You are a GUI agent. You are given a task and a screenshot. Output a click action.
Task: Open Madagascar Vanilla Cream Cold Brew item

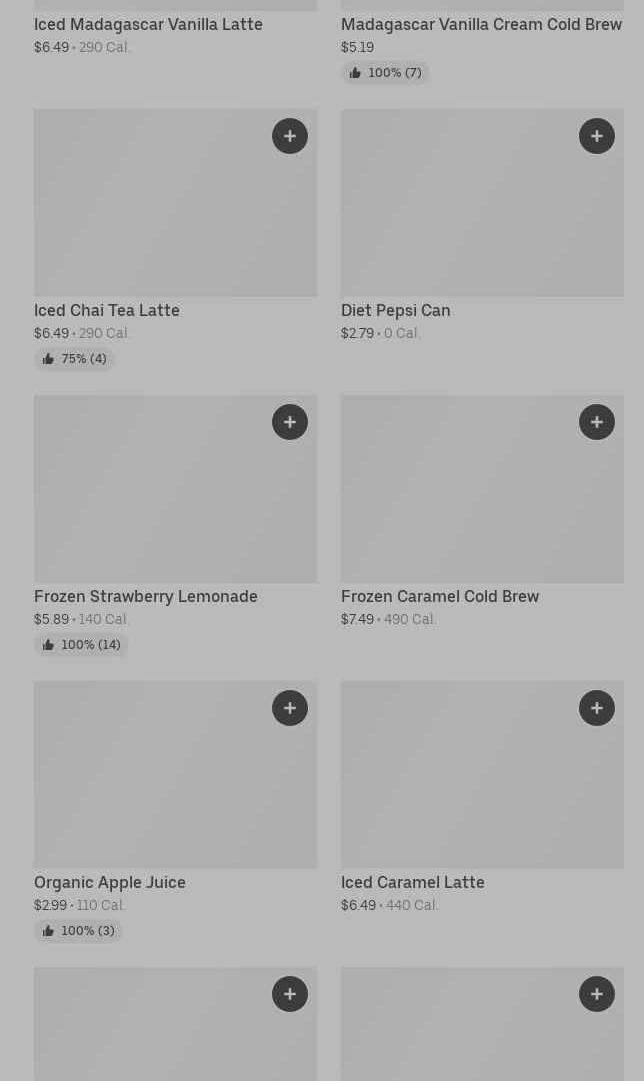click(x=481, y=24)
